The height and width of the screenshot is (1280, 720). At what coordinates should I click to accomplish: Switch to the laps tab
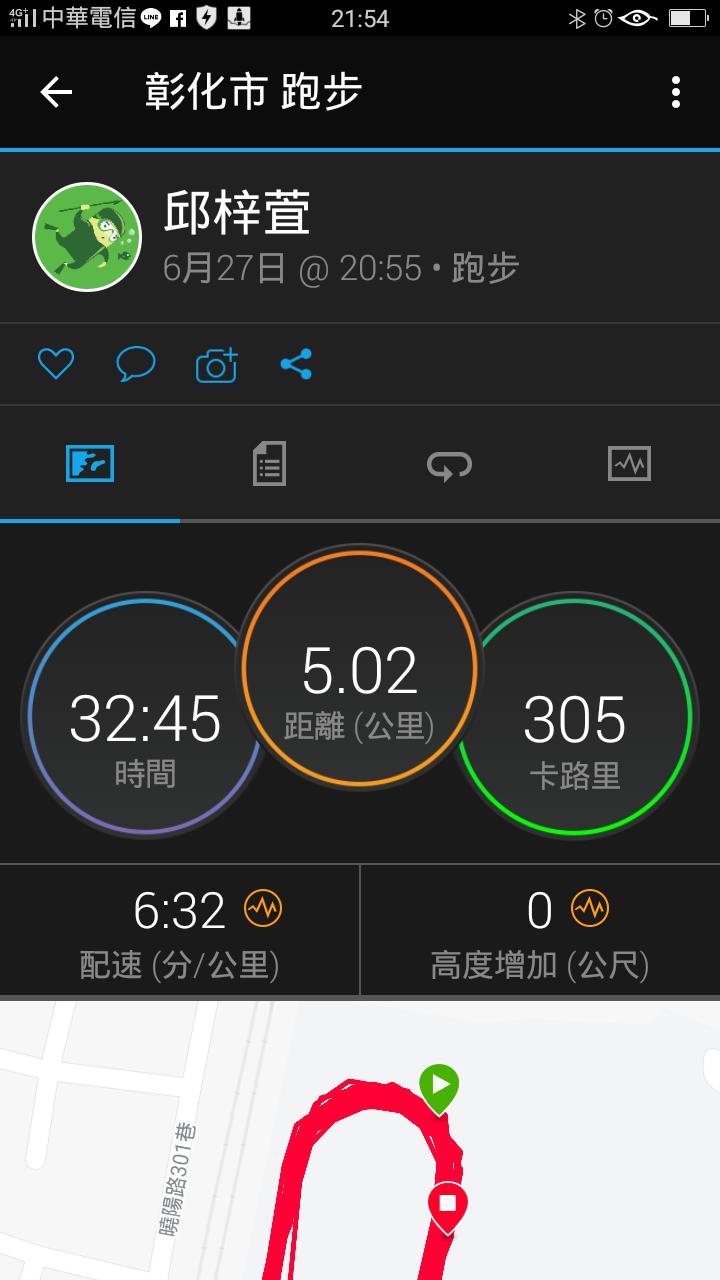click(x=449, y=464)
